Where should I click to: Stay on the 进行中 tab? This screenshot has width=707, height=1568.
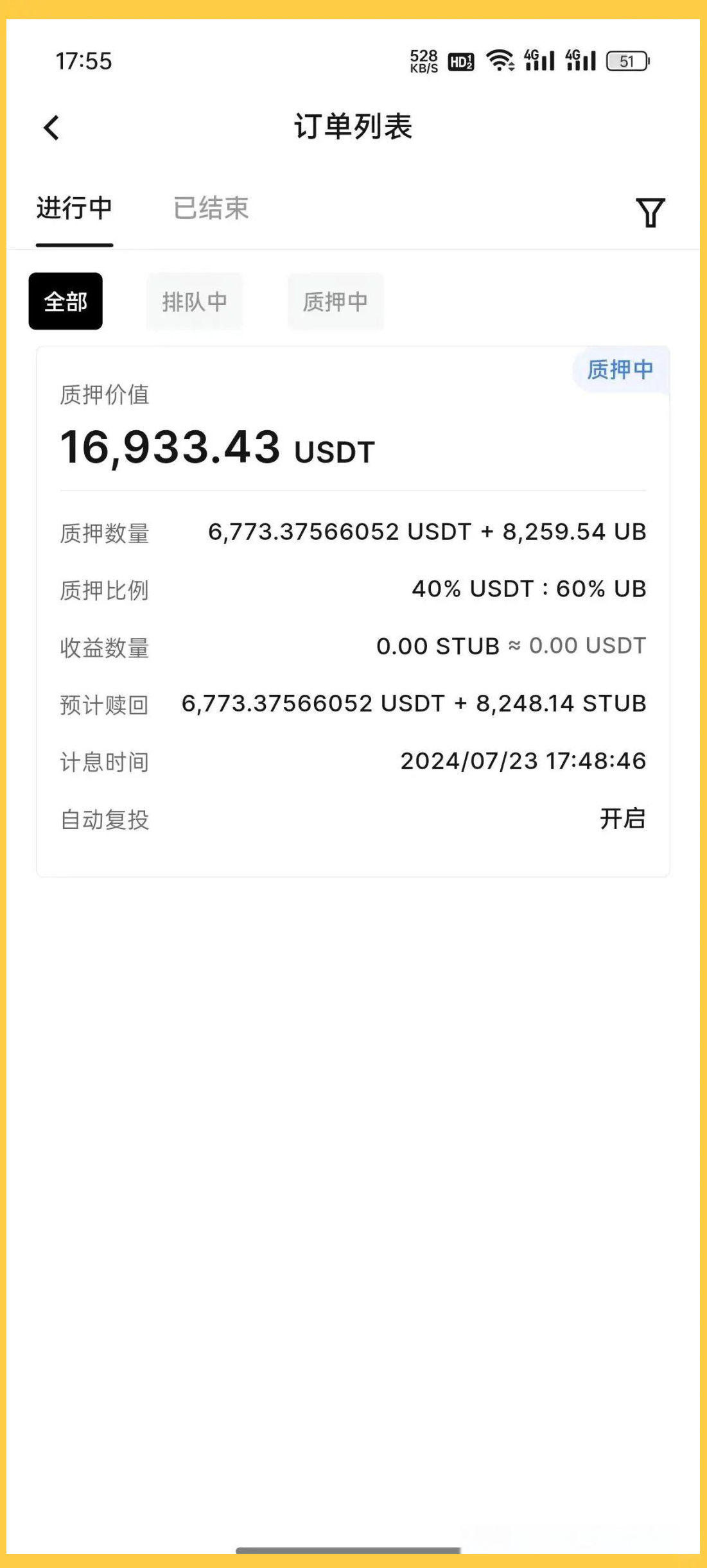click(74, 209)
